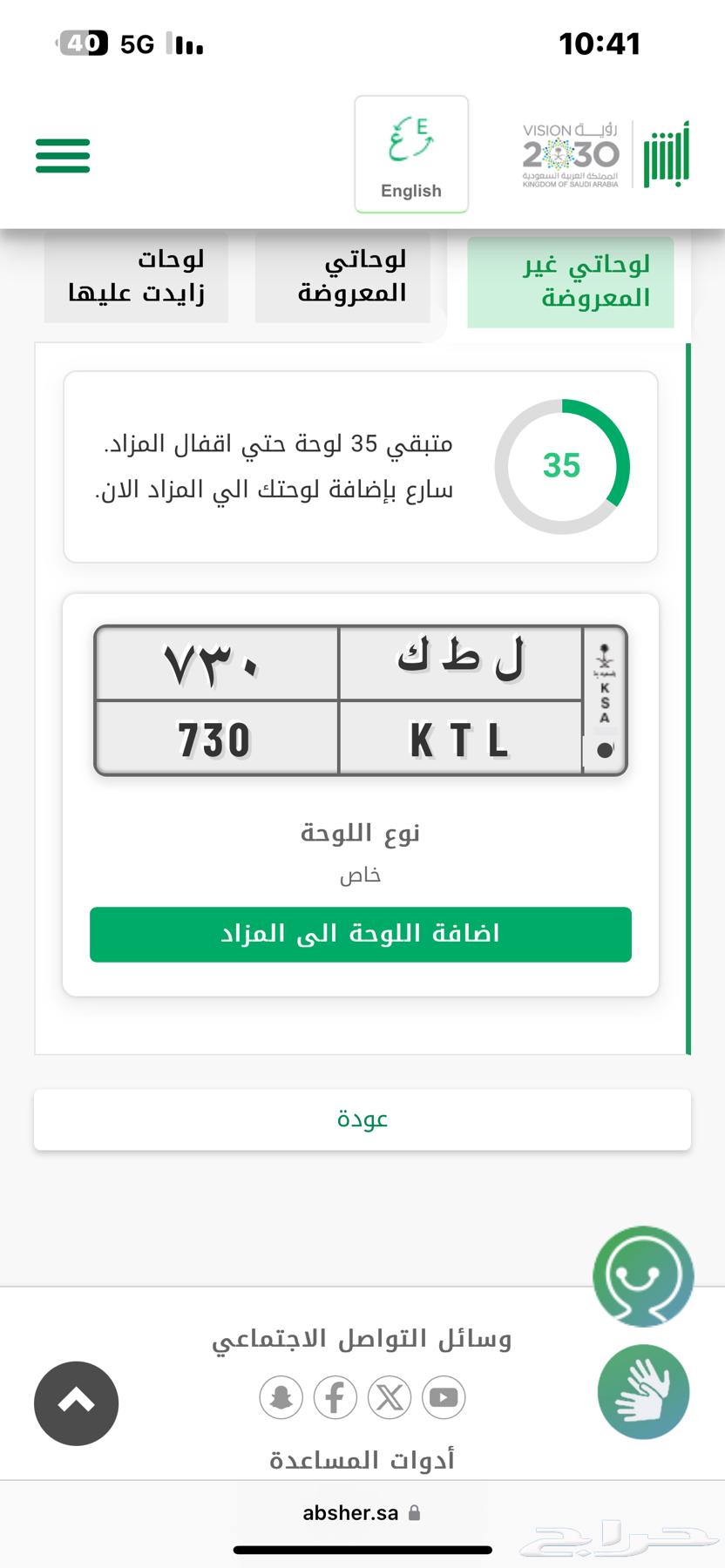Viewport: 725px width, 1568px height.
Task: Switch the site language to English
Action: 410,154
